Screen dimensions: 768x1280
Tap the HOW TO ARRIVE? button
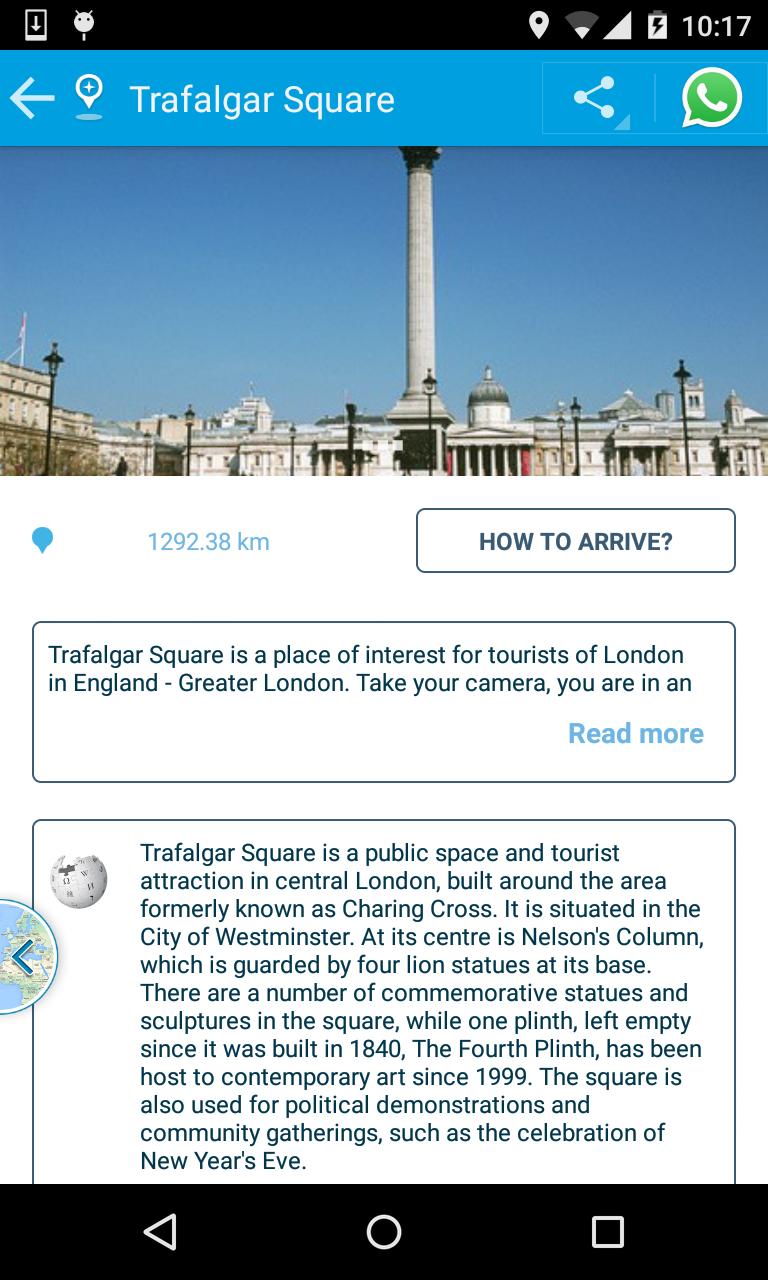(575, 541)
